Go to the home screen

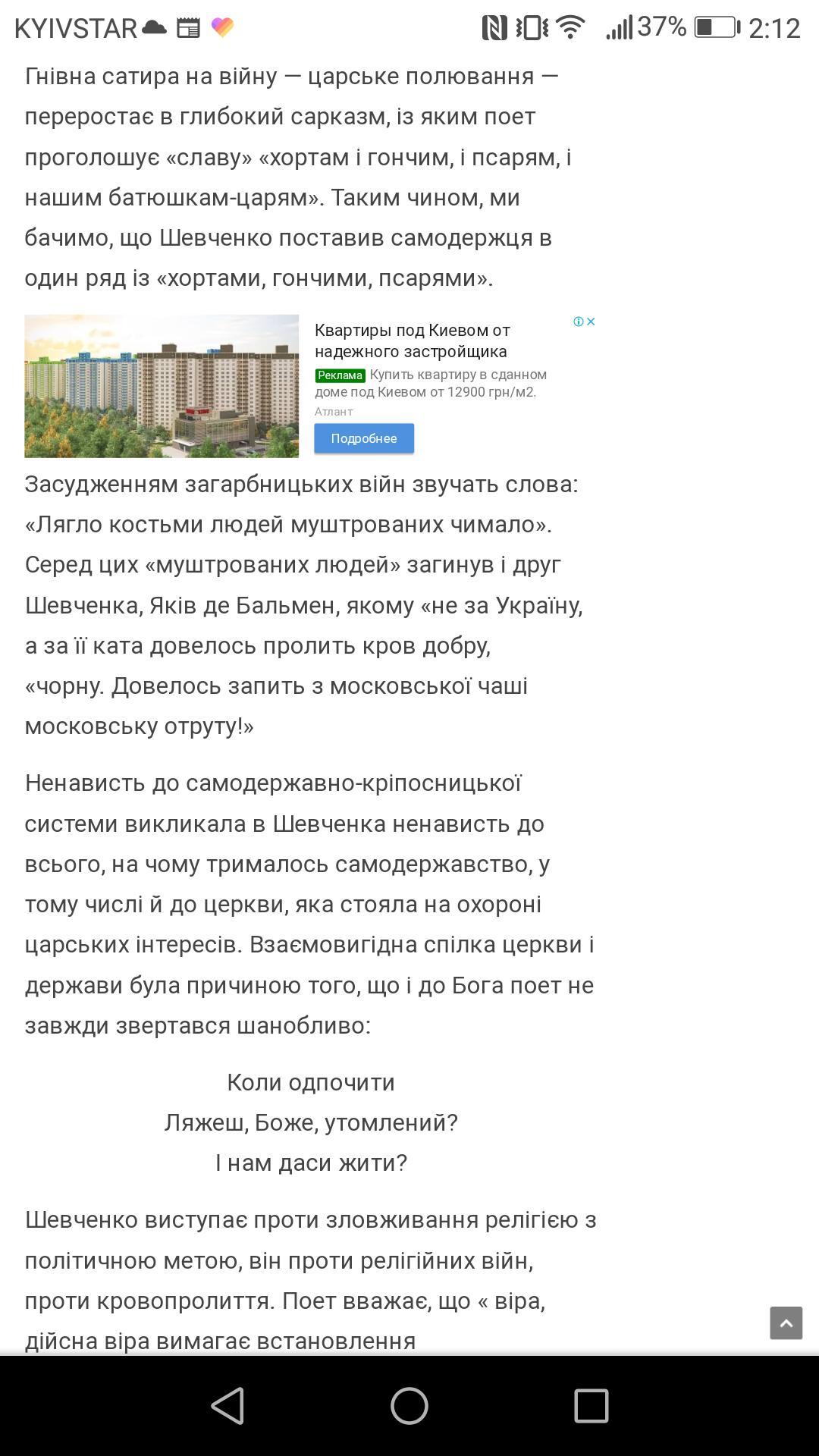pos(409,1406)
